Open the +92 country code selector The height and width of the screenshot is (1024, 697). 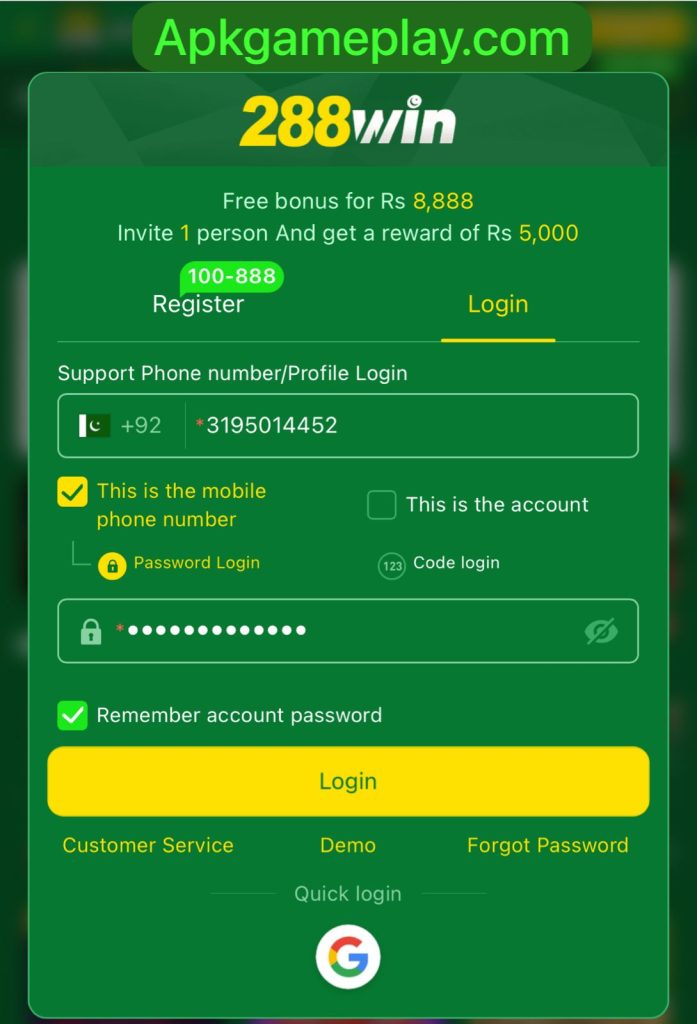coord(121,426)
